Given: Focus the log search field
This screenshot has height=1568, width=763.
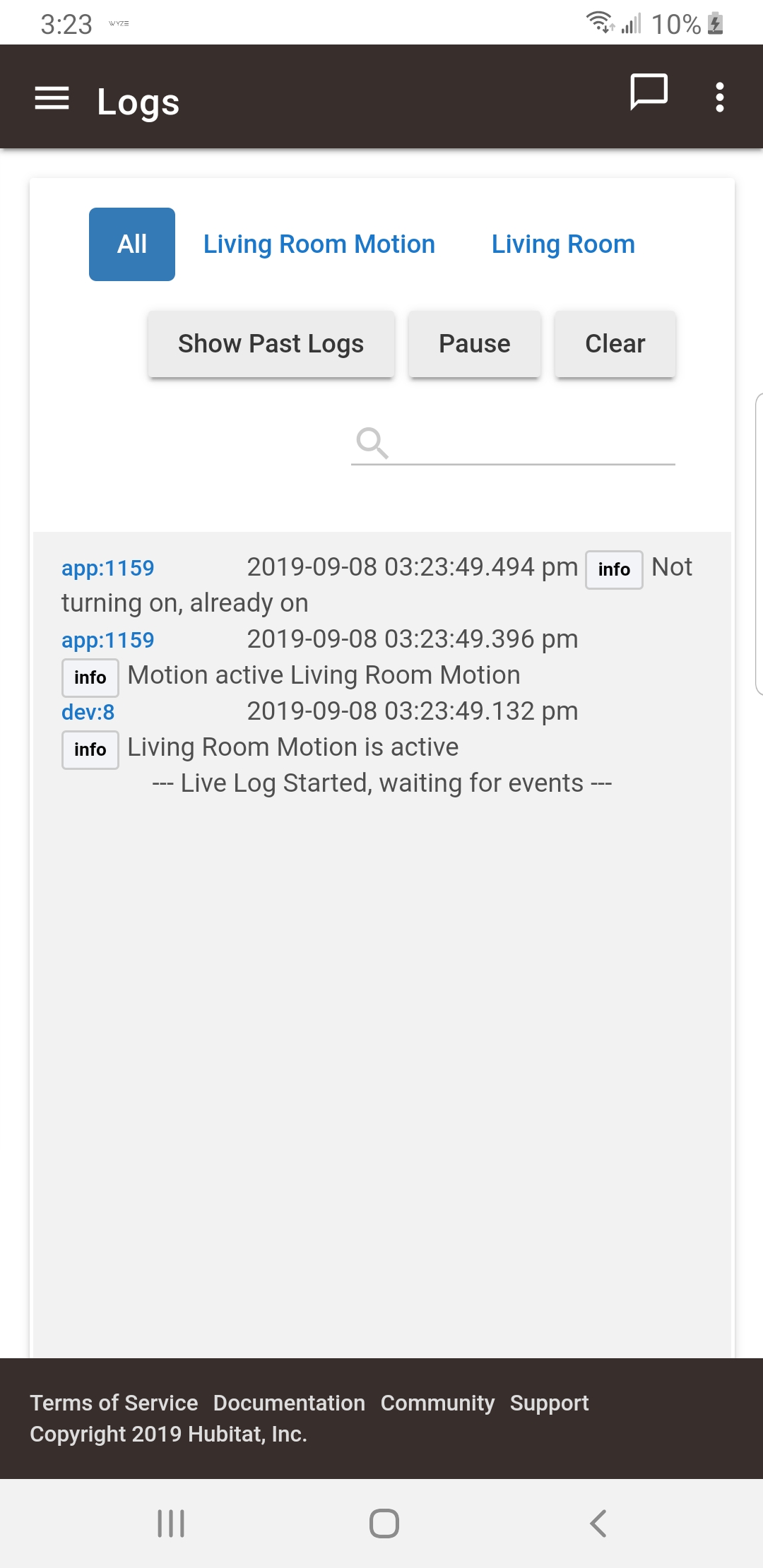Looking at the screenshot, I should (513, 444).
